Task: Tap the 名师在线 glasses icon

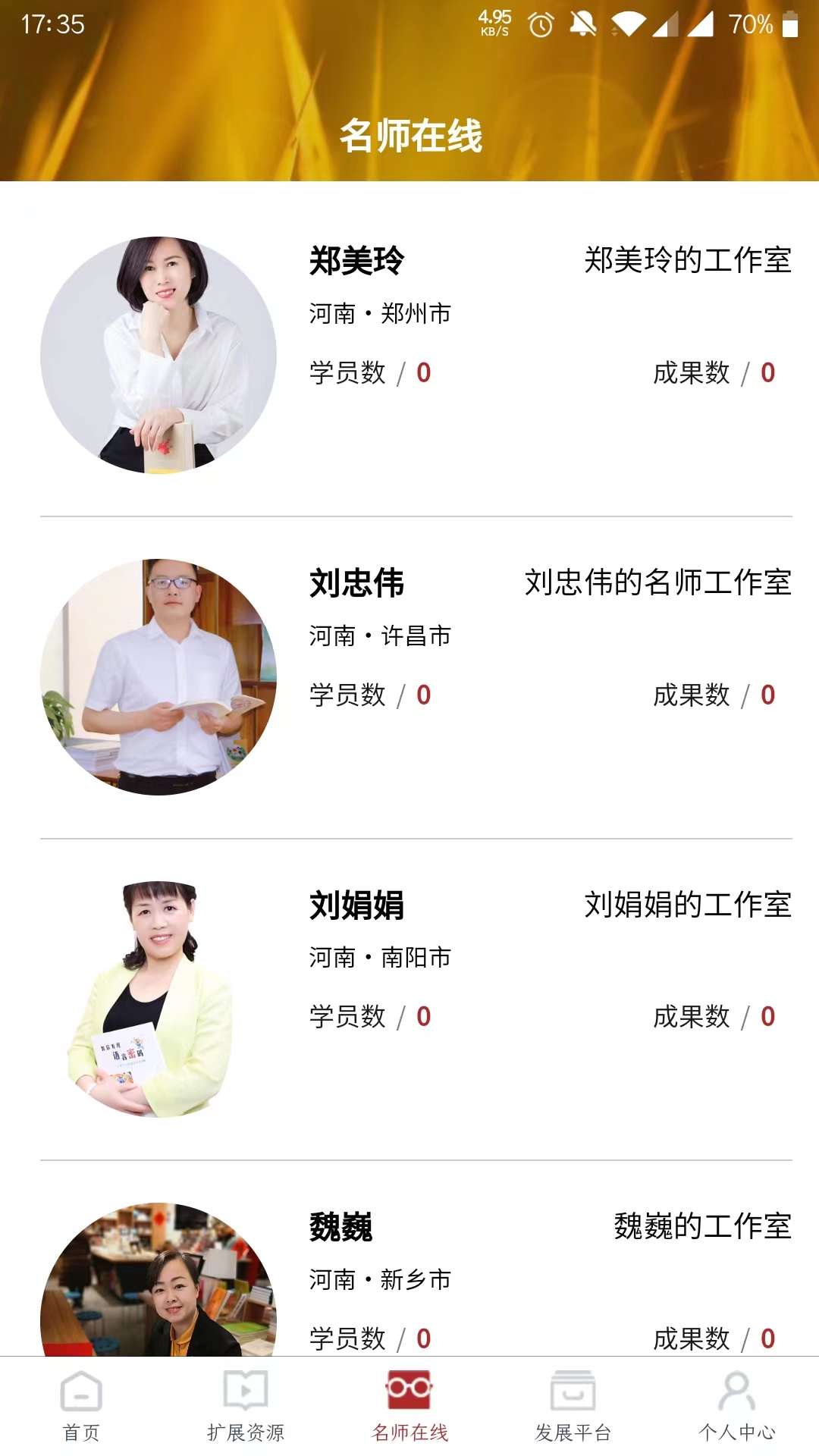Action: pos(409,1407)
